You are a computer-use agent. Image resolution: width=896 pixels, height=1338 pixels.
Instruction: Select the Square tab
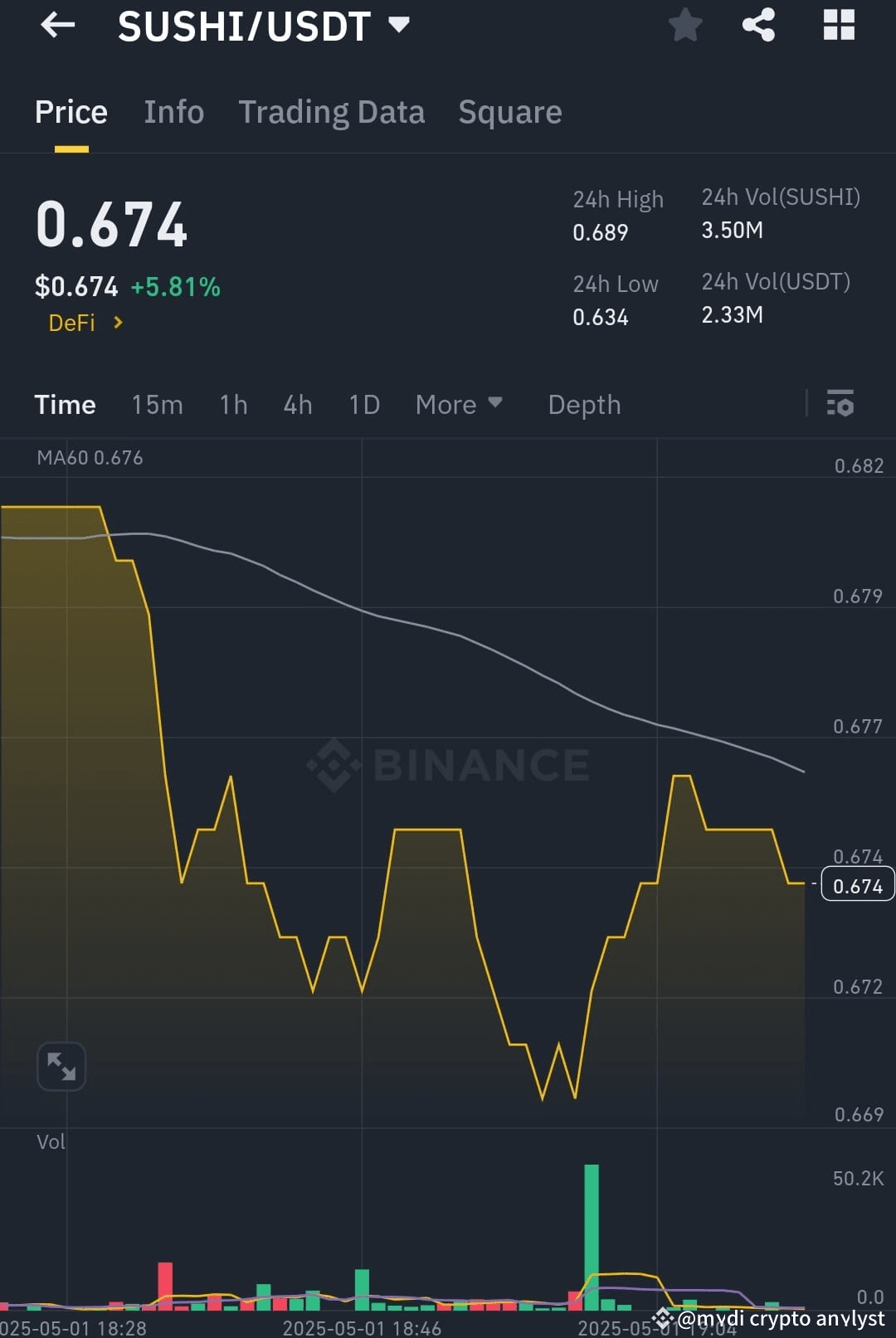(509, 111)
